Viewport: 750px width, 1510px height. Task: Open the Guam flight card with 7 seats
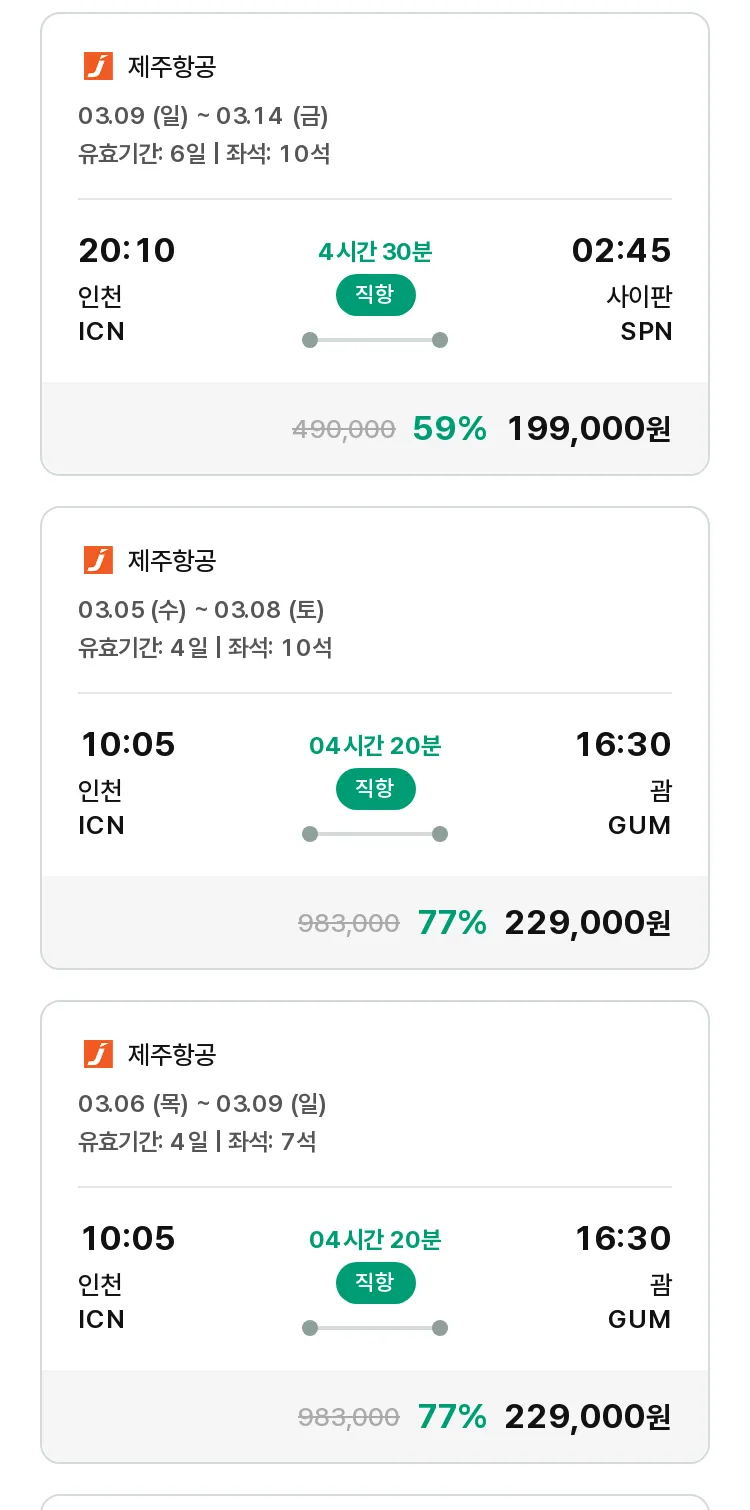(375, 1232)
